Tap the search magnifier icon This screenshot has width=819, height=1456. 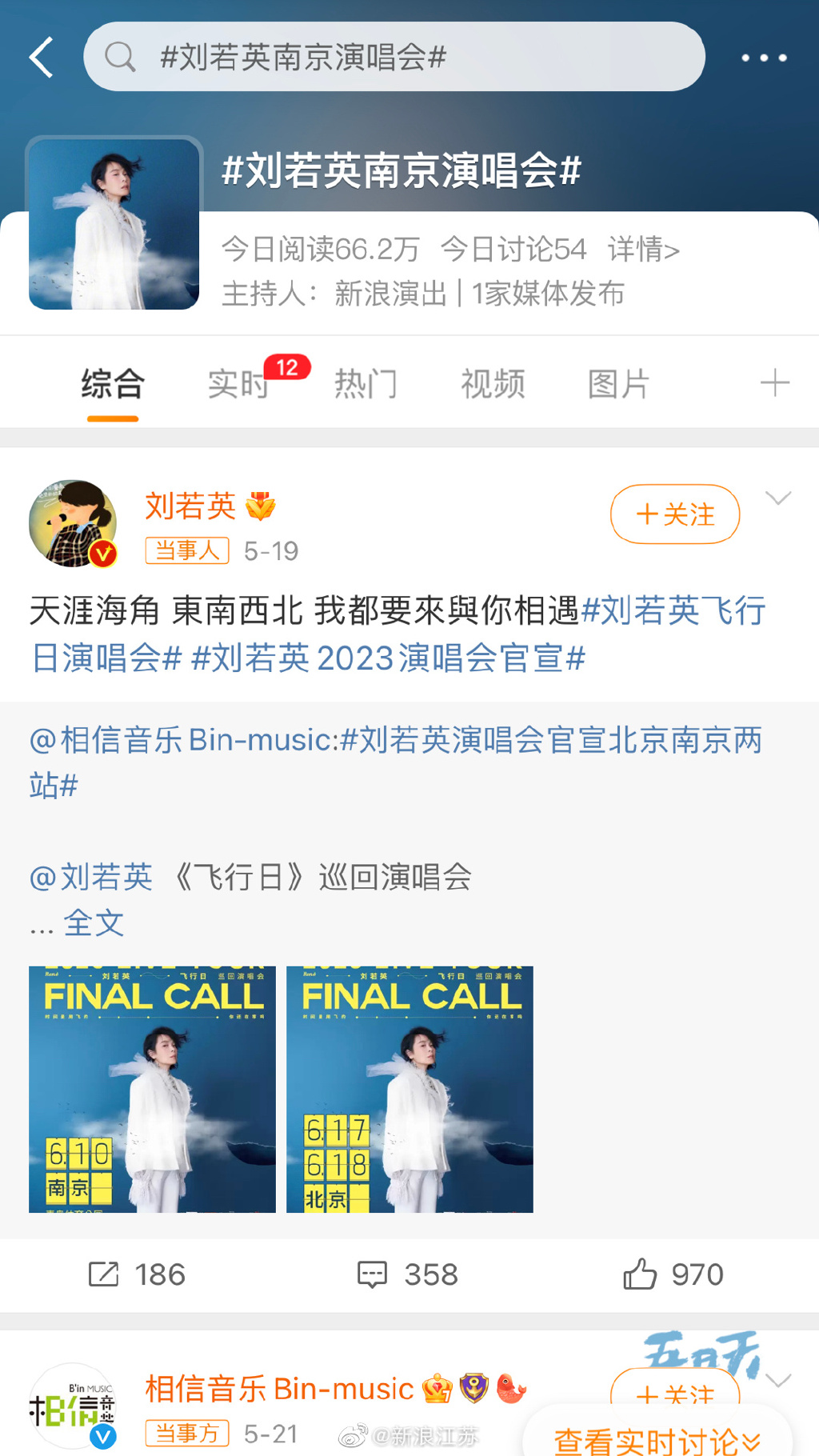pyautogui.click(x=120, y=56)
